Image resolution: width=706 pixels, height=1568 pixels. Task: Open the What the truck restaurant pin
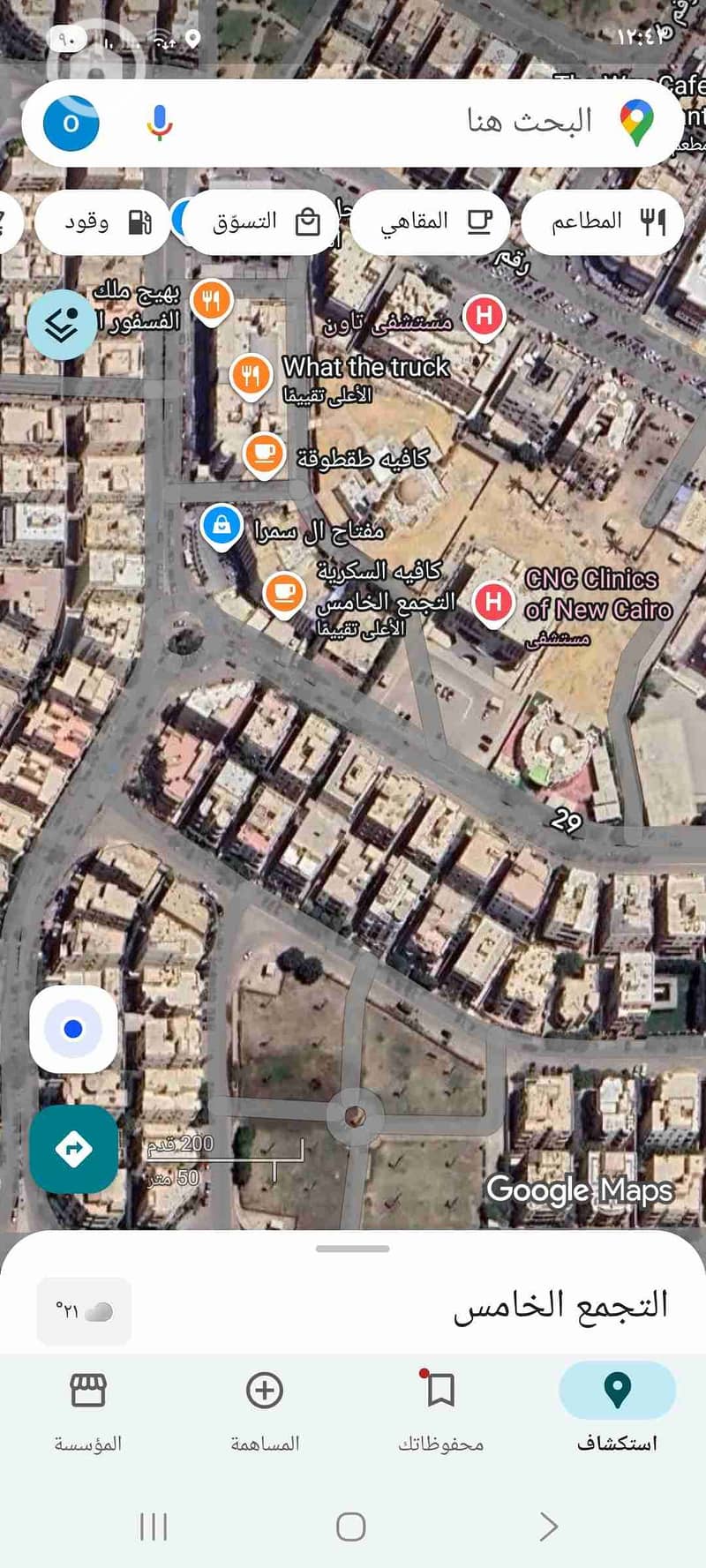click(x=251, y=377)
